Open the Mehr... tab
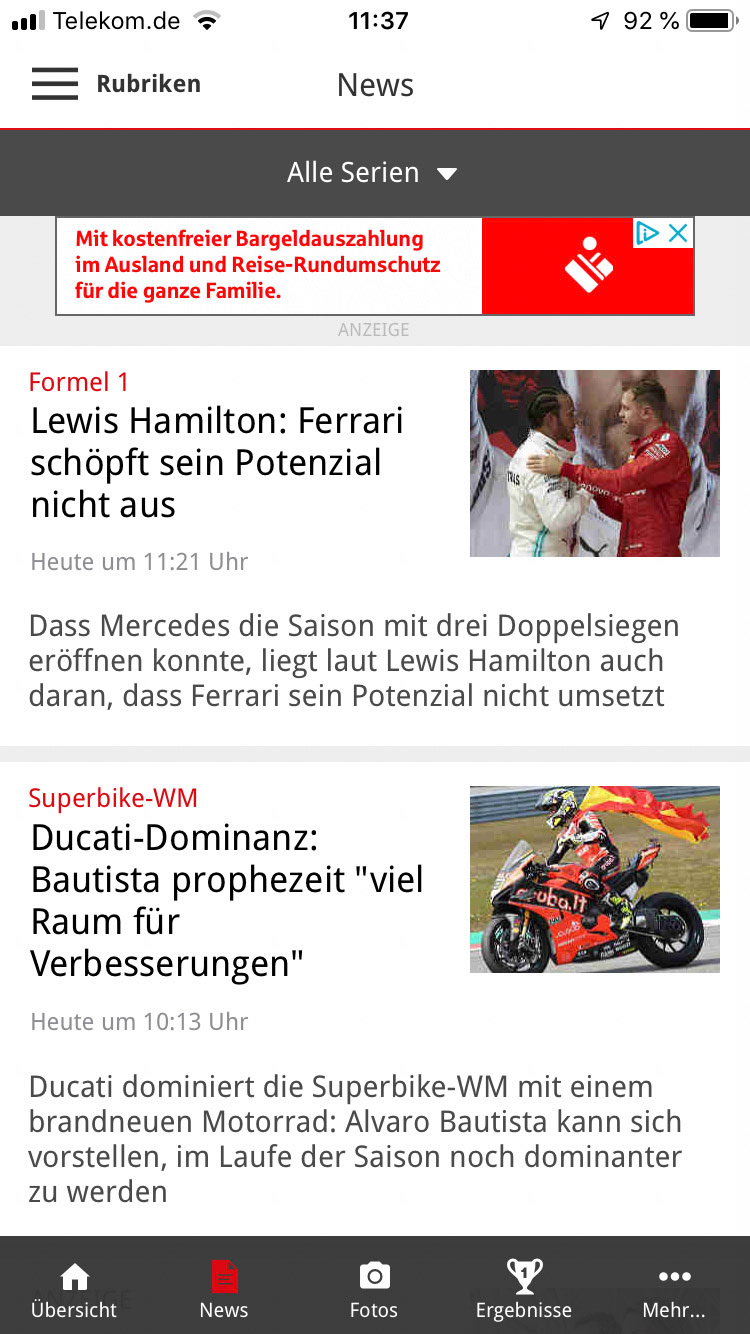 674,1290
